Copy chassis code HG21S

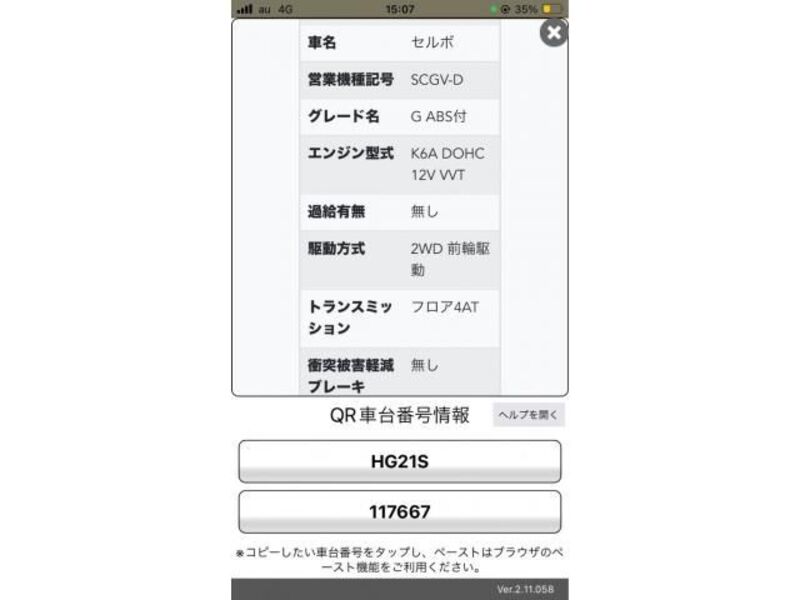coord(399,462)
